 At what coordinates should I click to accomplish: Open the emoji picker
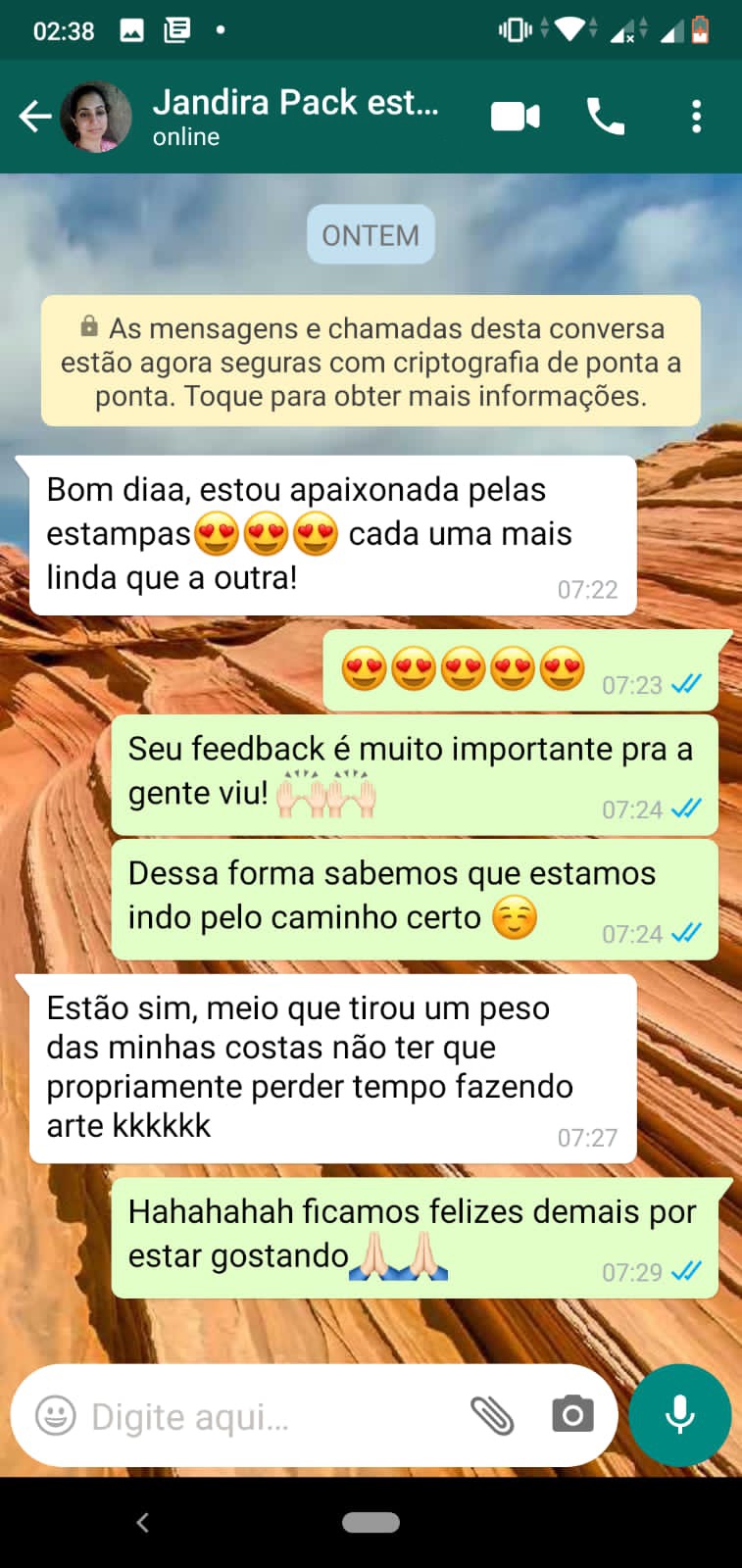tap(55, 1415)
